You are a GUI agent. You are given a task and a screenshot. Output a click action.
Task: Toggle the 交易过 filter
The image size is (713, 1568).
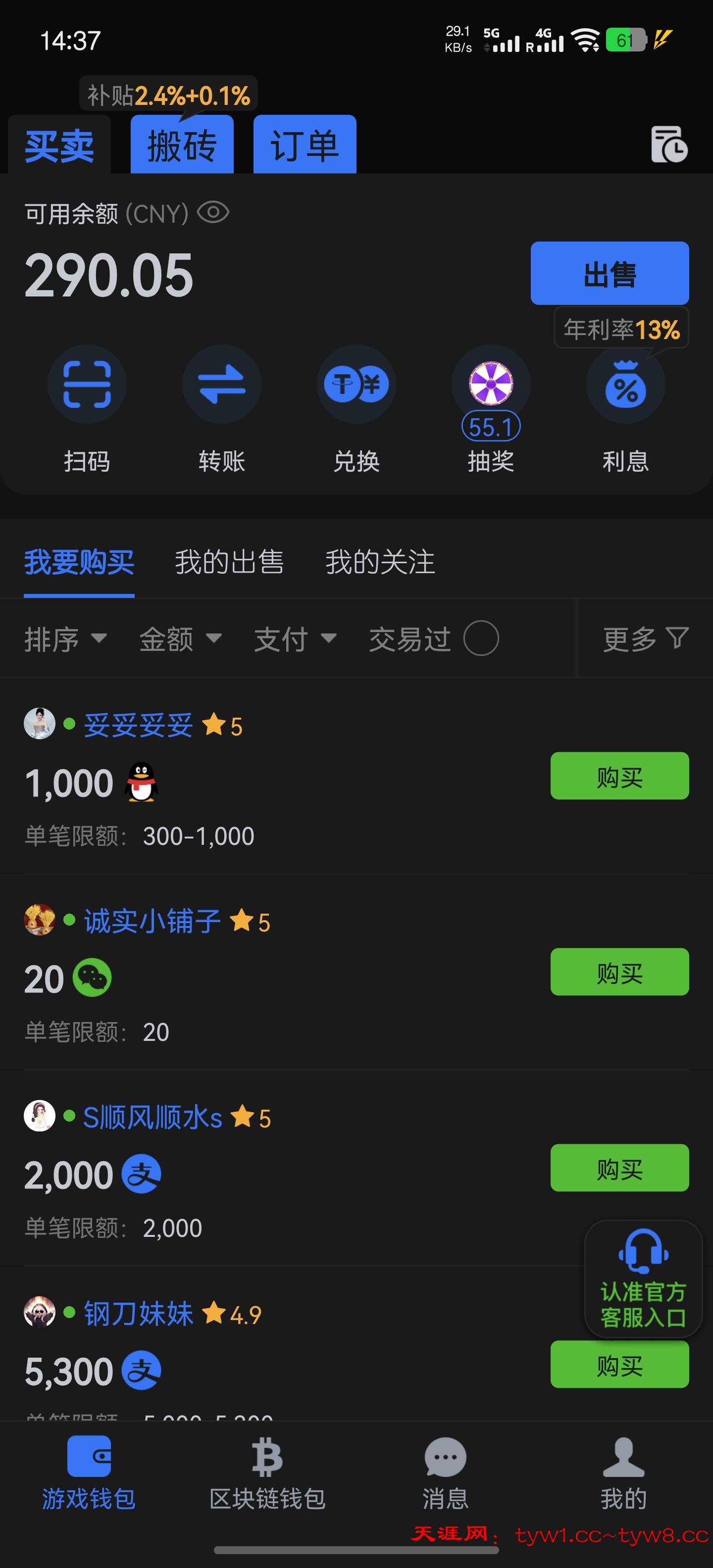tap(480, 638)
